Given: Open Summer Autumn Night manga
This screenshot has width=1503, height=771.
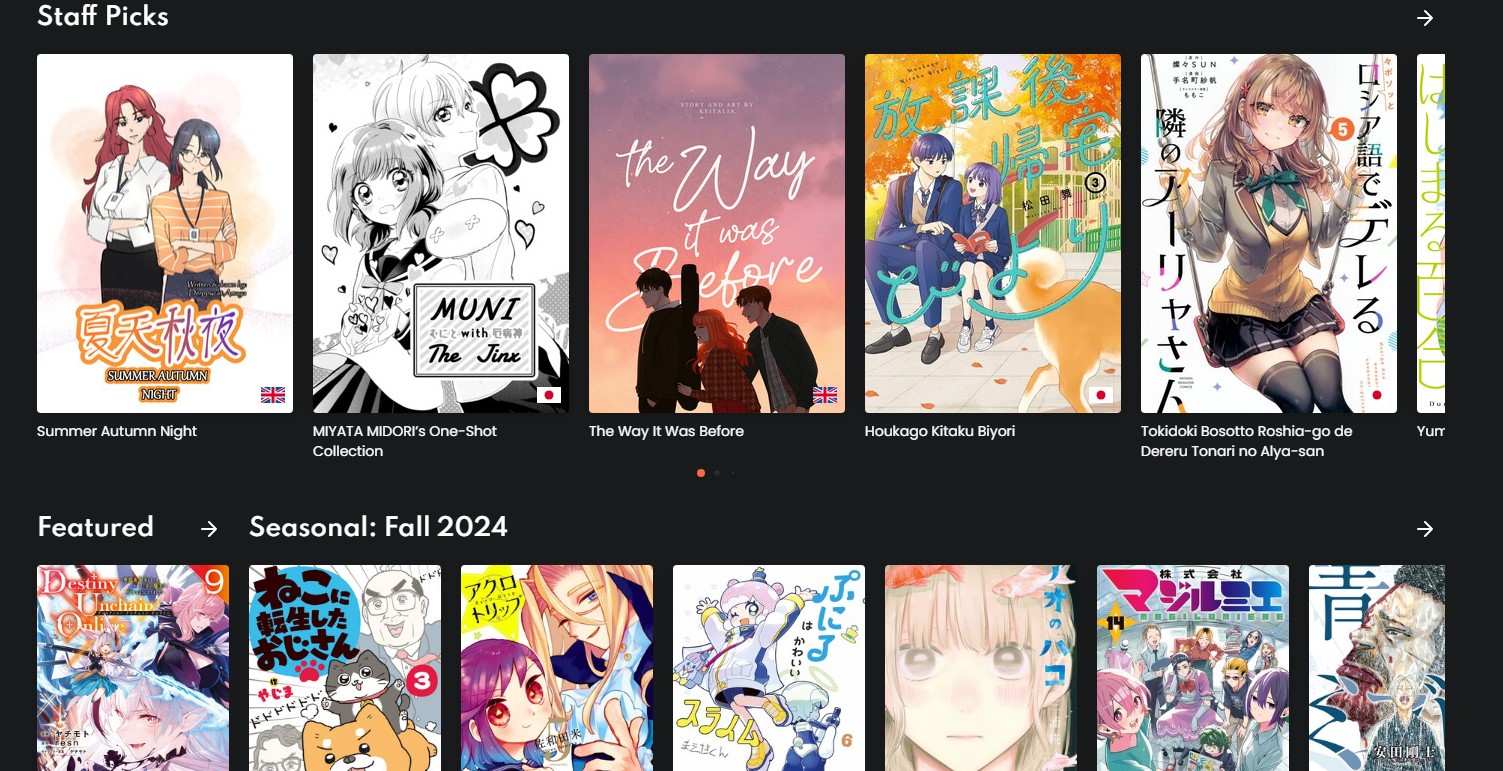Looking at the screenshot, I should 165,233.
